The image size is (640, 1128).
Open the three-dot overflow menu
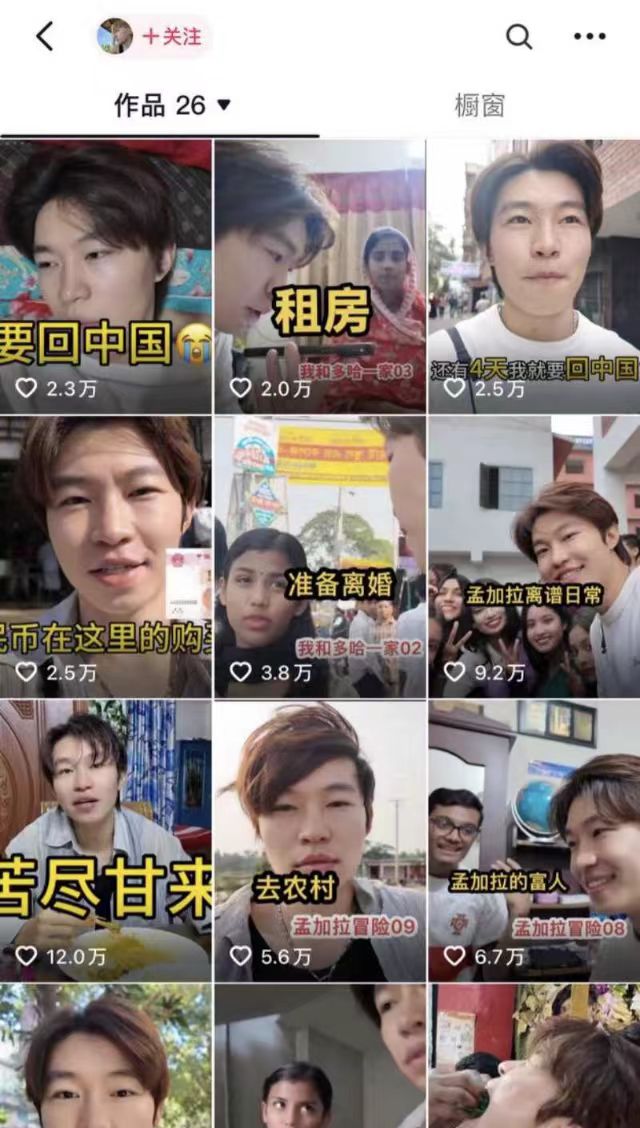pyautogui.click(x=589, y=37)
